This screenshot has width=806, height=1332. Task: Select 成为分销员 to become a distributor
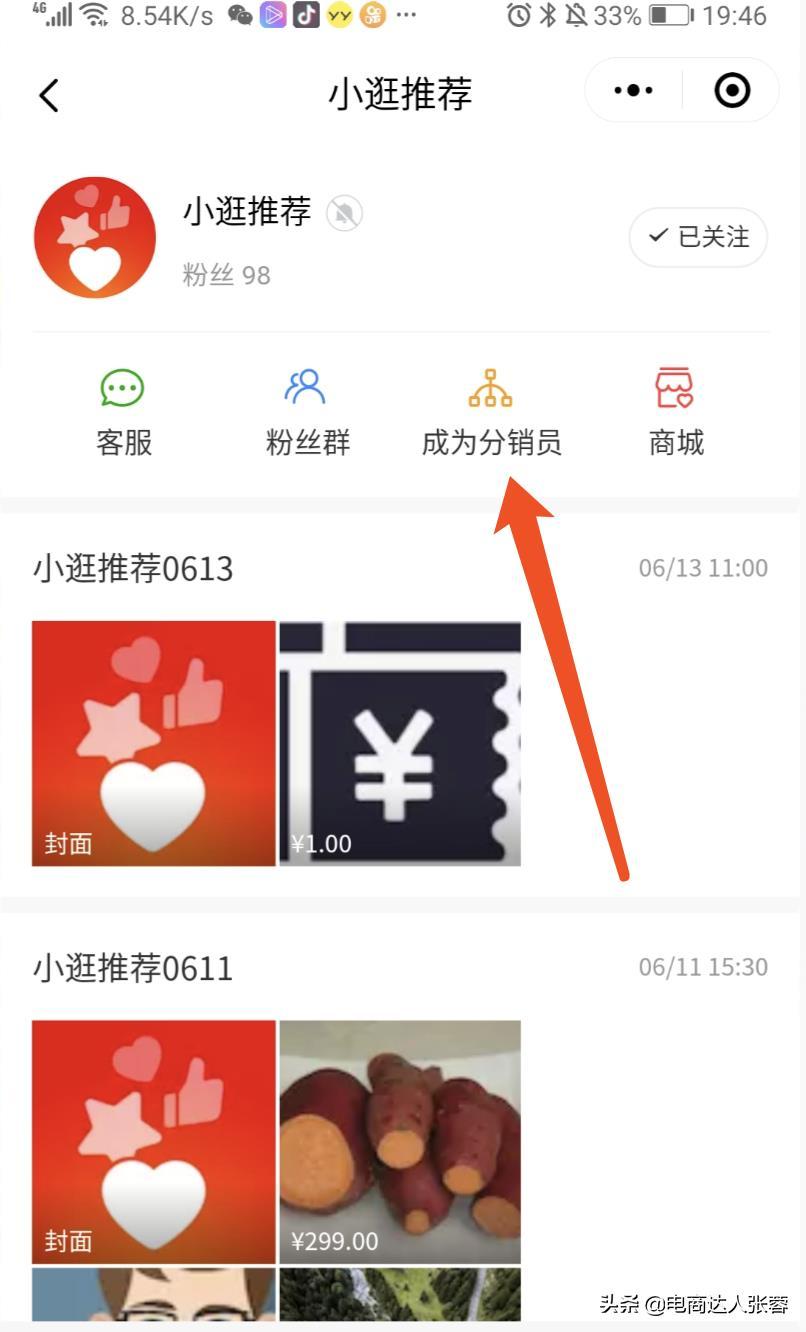click(x=491, y=412)
